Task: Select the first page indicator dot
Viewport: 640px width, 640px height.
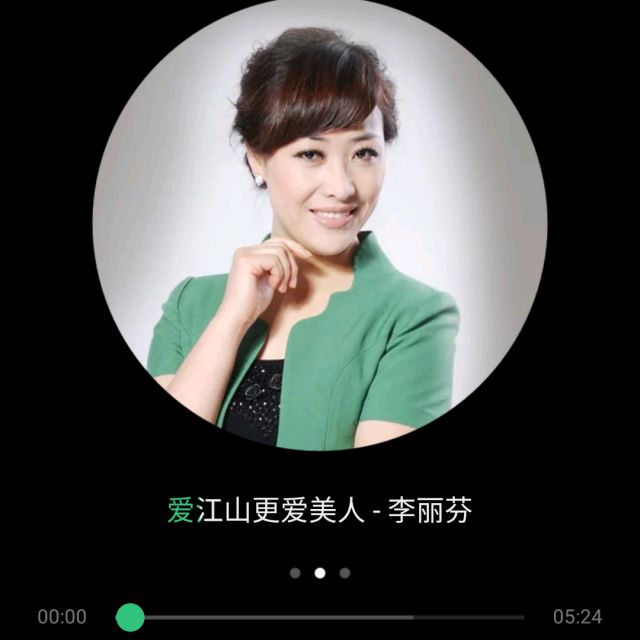Action: coord(295,573)
